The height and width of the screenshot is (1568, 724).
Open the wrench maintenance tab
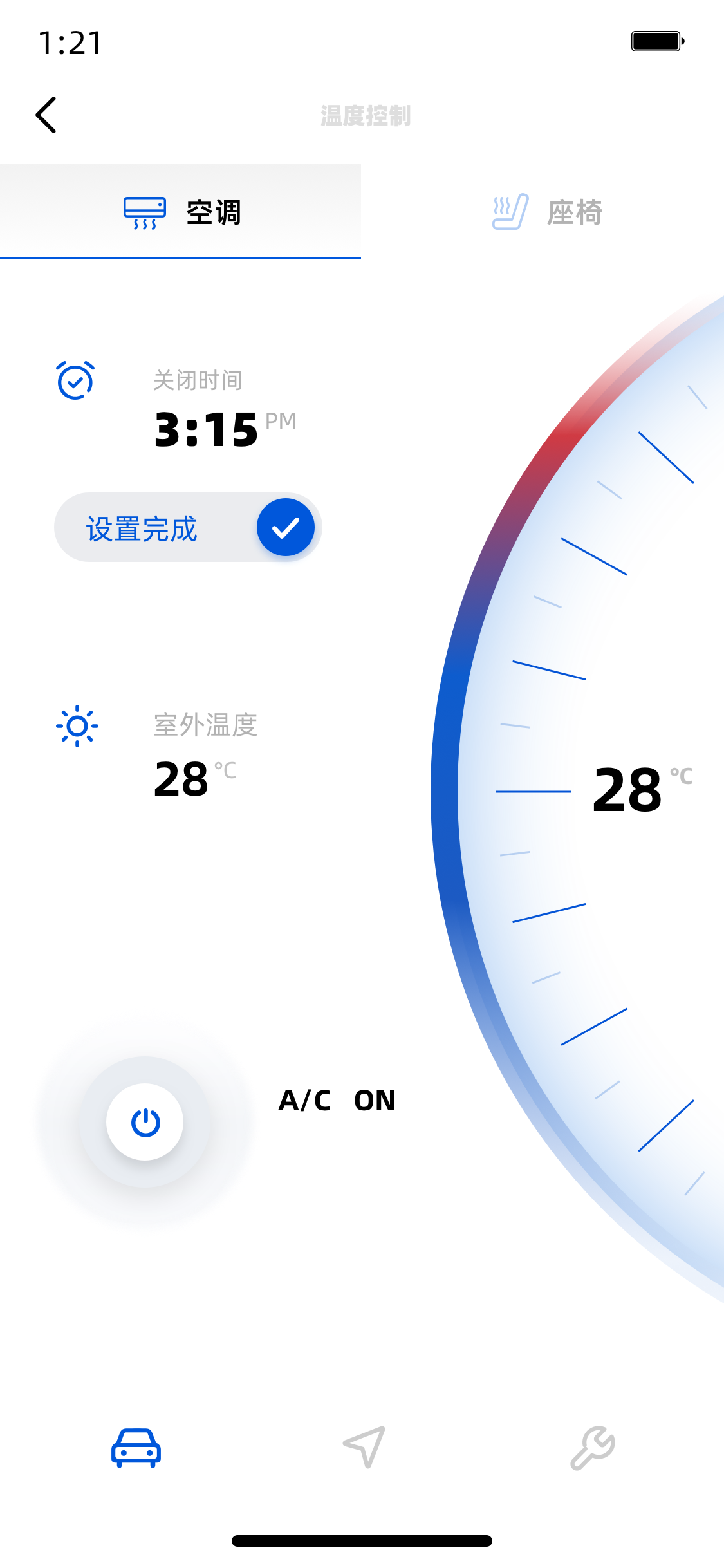pos(592,1448)
